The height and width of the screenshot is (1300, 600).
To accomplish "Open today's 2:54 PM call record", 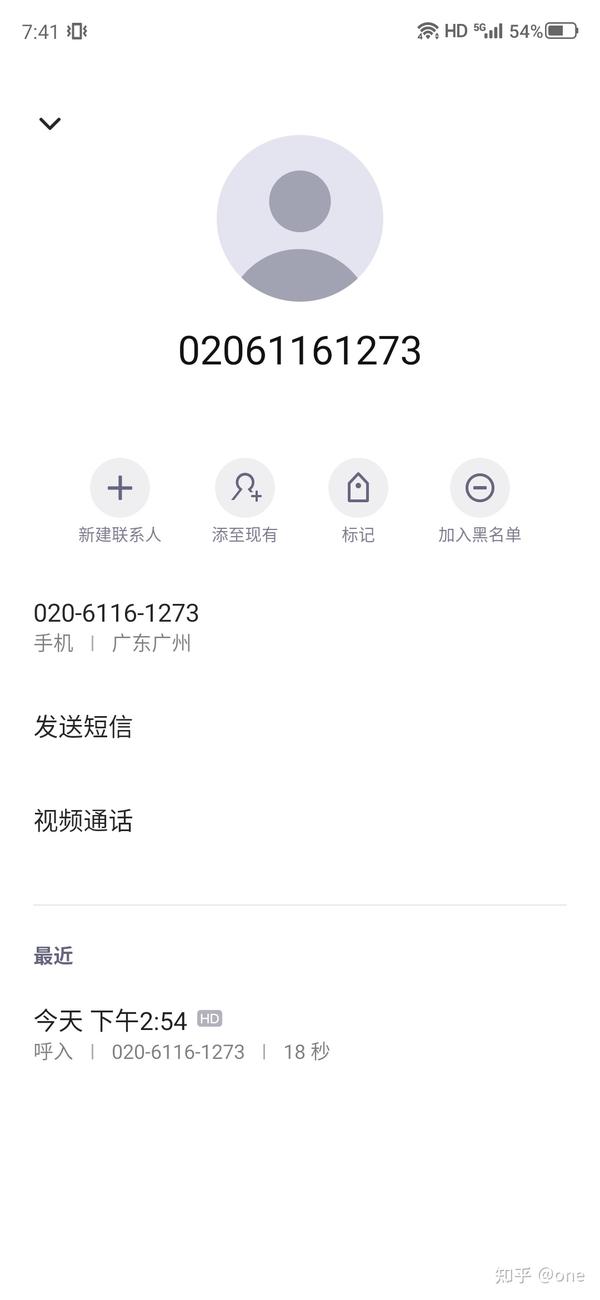I will (x=300, y=1035).
